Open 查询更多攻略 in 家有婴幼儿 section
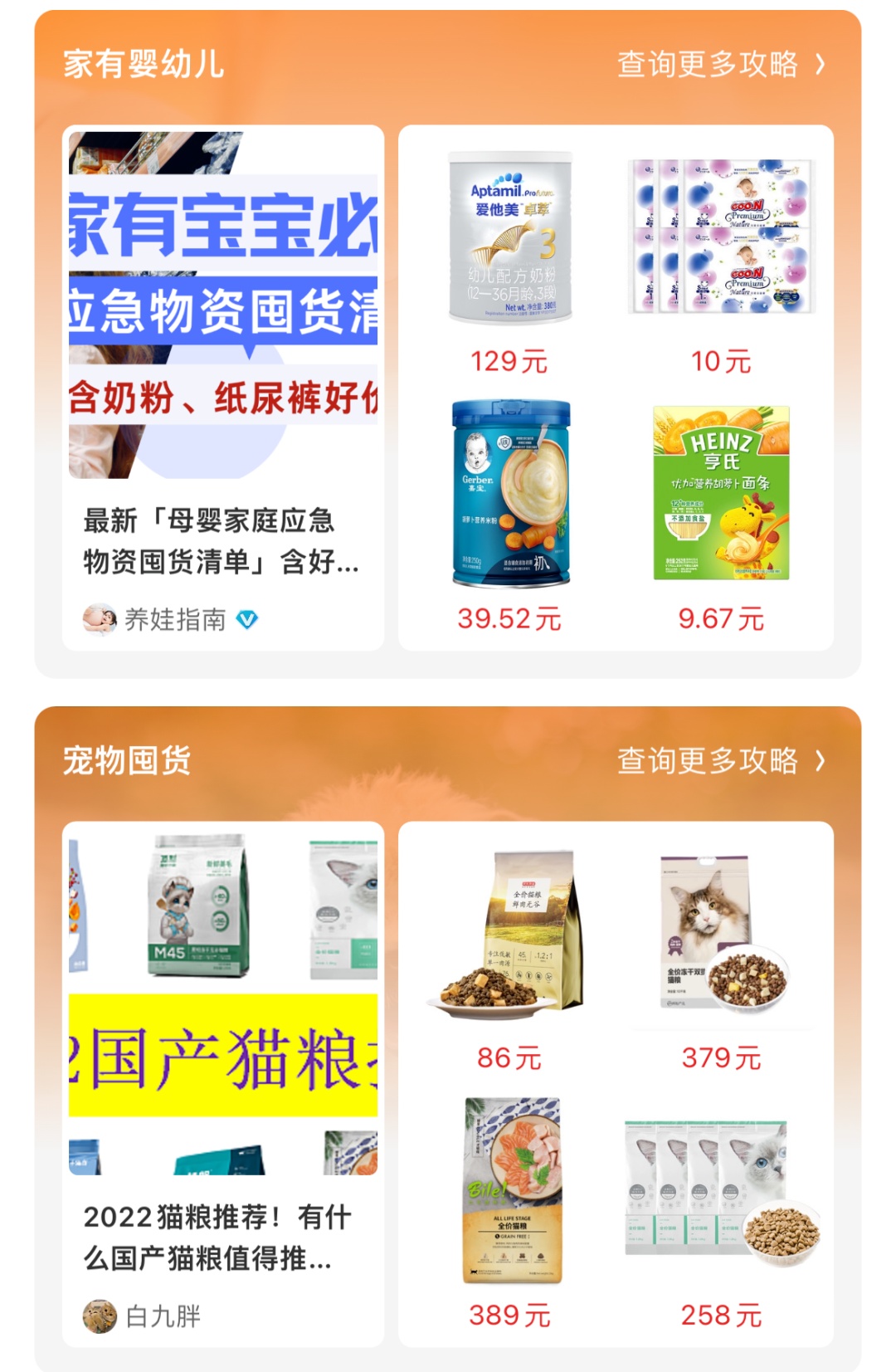896x1372 pixels. pyautogui.click(x=720, y=64)
